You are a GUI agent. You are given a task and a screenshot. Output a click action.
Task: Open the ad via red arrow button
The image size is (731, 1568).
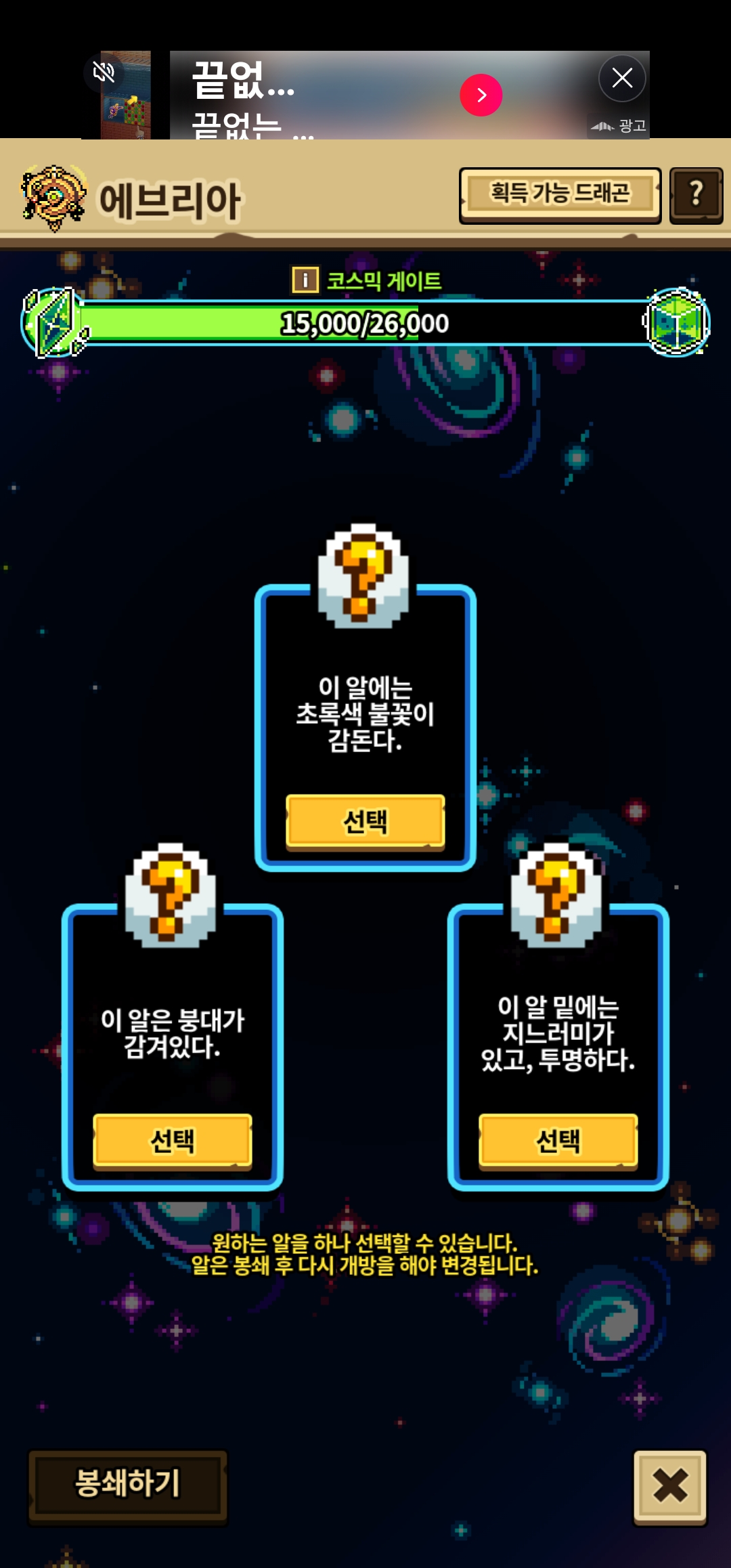tap(481, 95)
